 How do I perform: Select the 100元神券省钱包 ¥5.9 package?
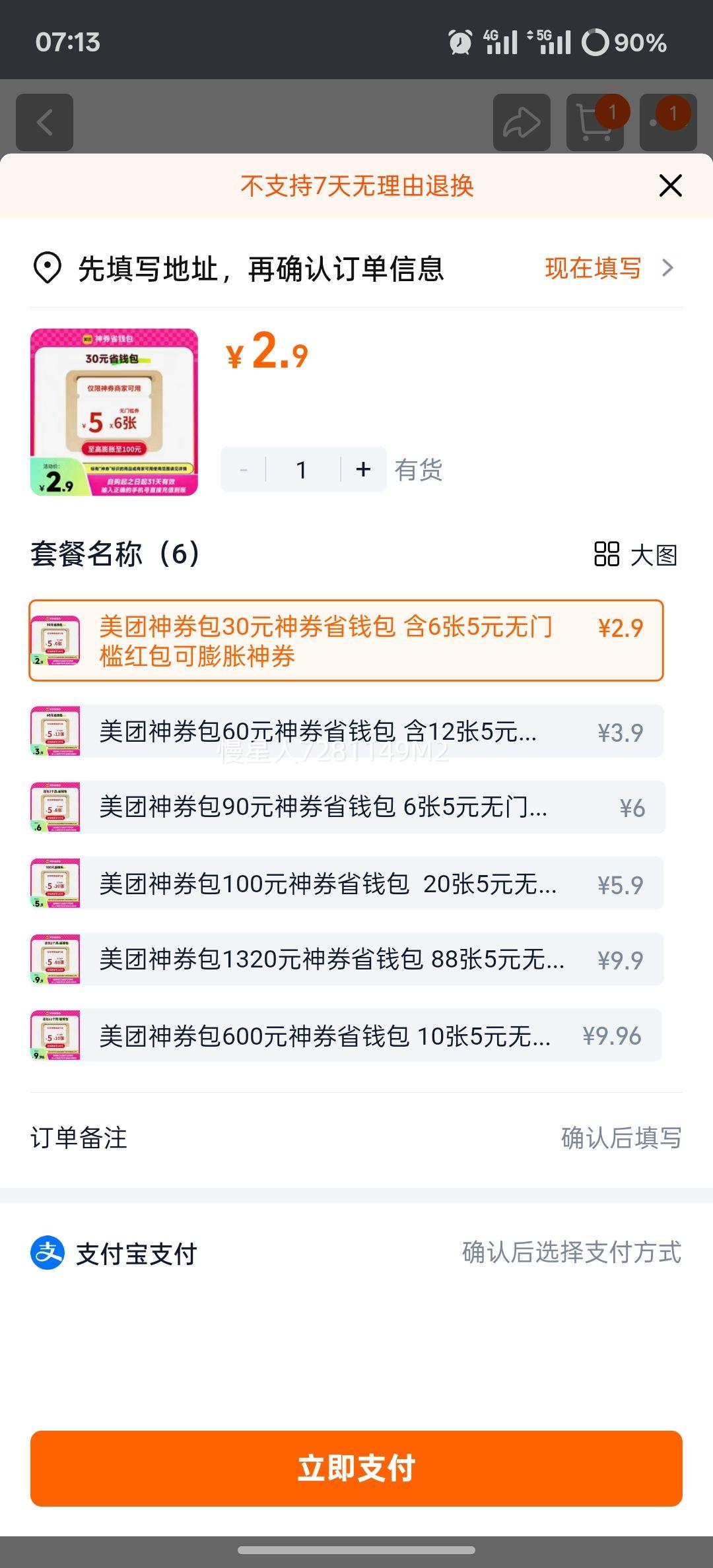click(x=343, y=884)
